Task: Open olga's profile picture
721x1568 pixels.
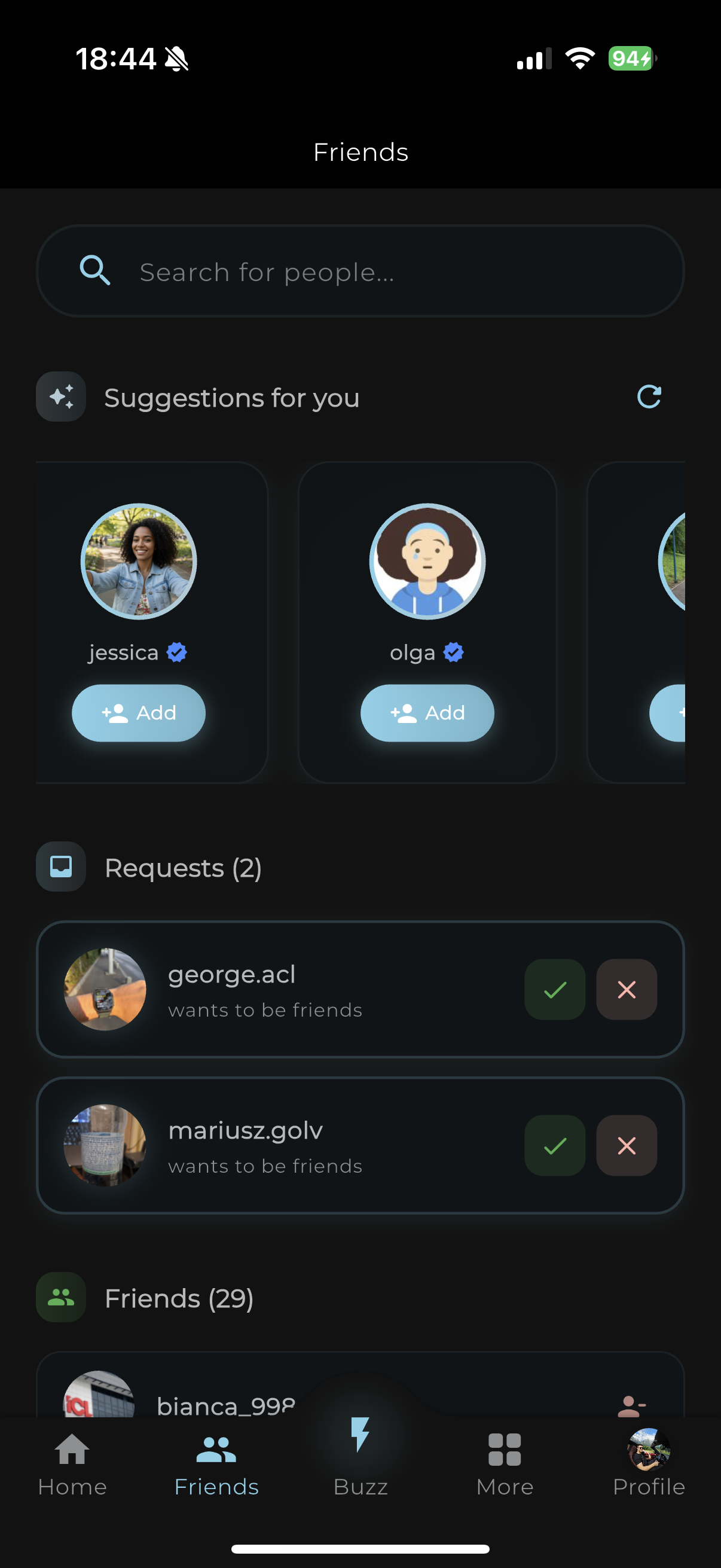Action: click(427, 561)
